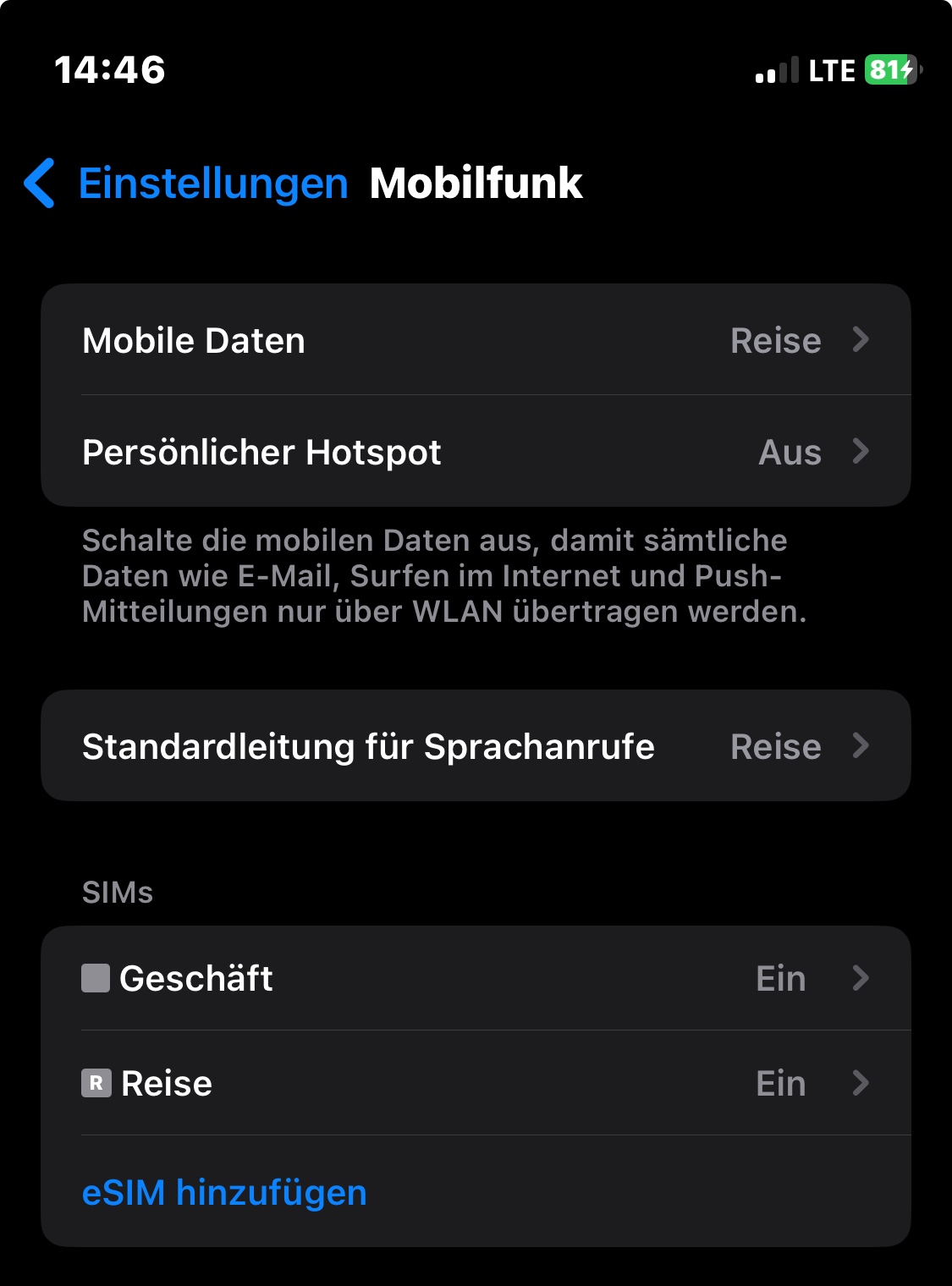Open Persönlicher Hotspot settings
Screen dimensions: 952x1286
click(475, 452)
